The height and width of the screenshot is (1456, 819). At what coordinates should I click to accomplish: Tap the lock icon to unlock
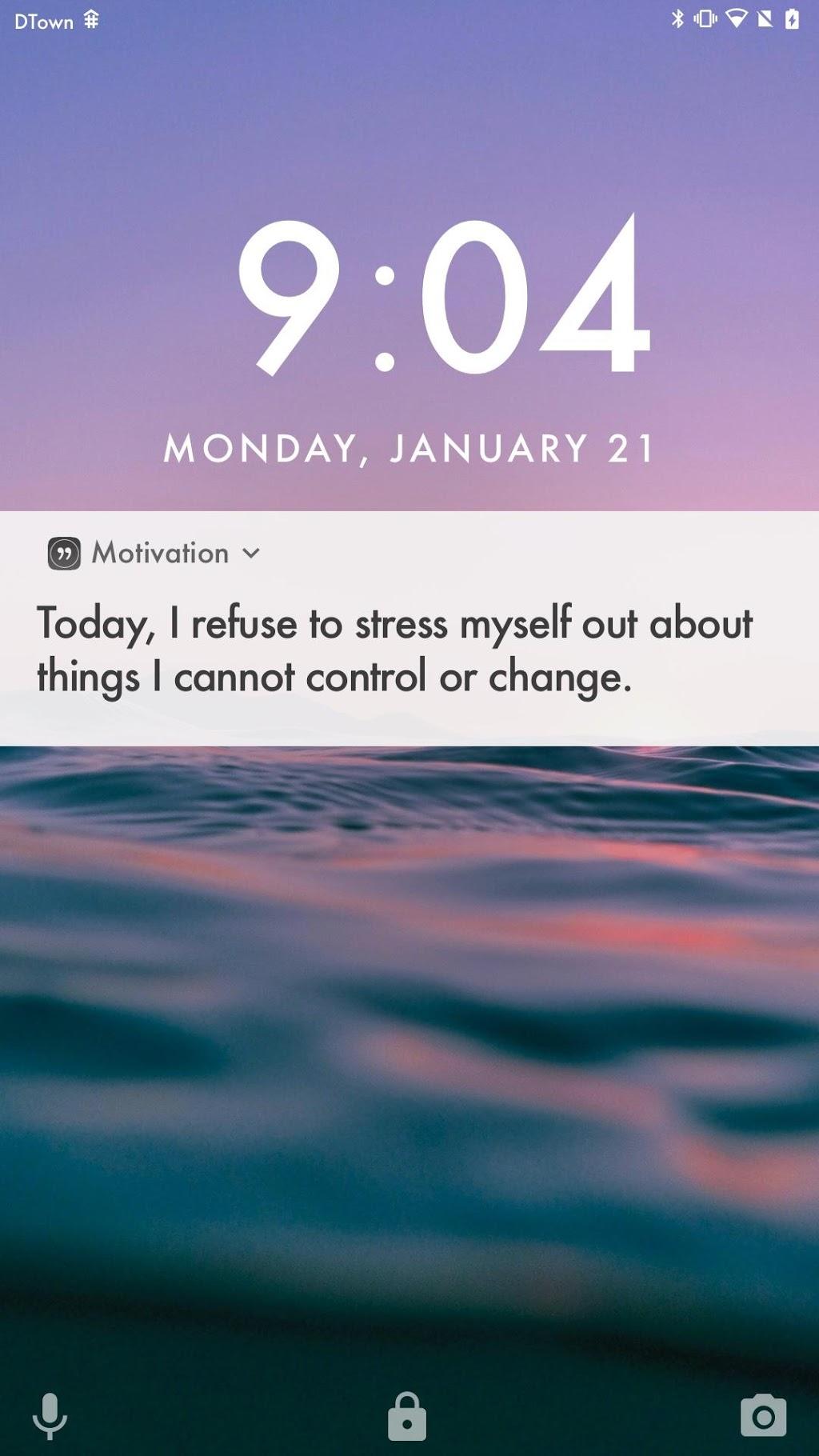(x=407, y=1416)
